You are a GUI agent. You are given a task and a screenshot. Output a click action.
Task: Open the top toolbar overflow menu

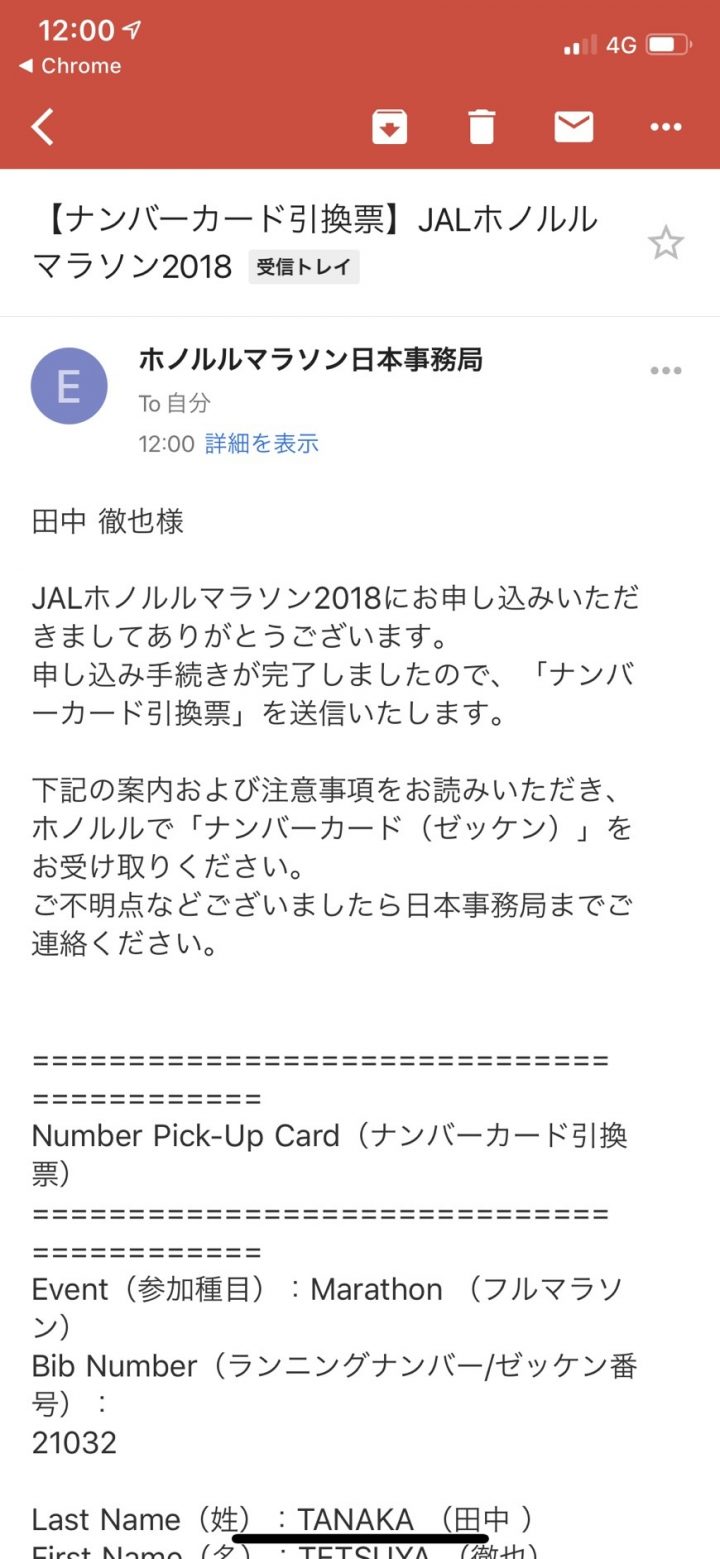(666, 127)
